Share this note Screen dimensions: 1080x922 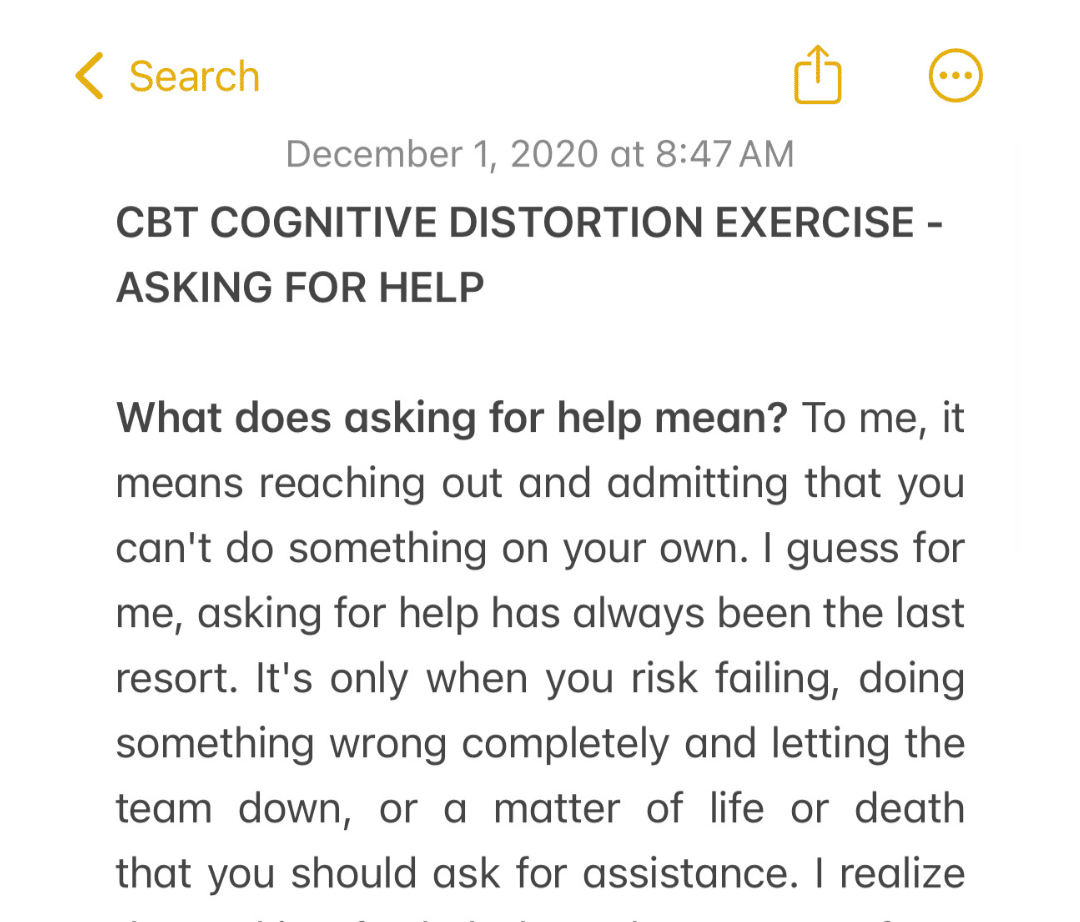tap(817, 75)
